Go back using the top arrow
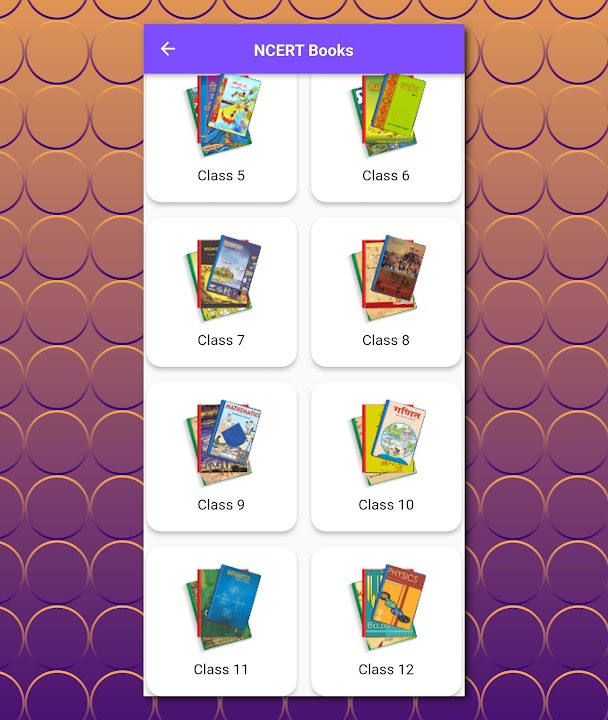 click(x=168, y=49)
